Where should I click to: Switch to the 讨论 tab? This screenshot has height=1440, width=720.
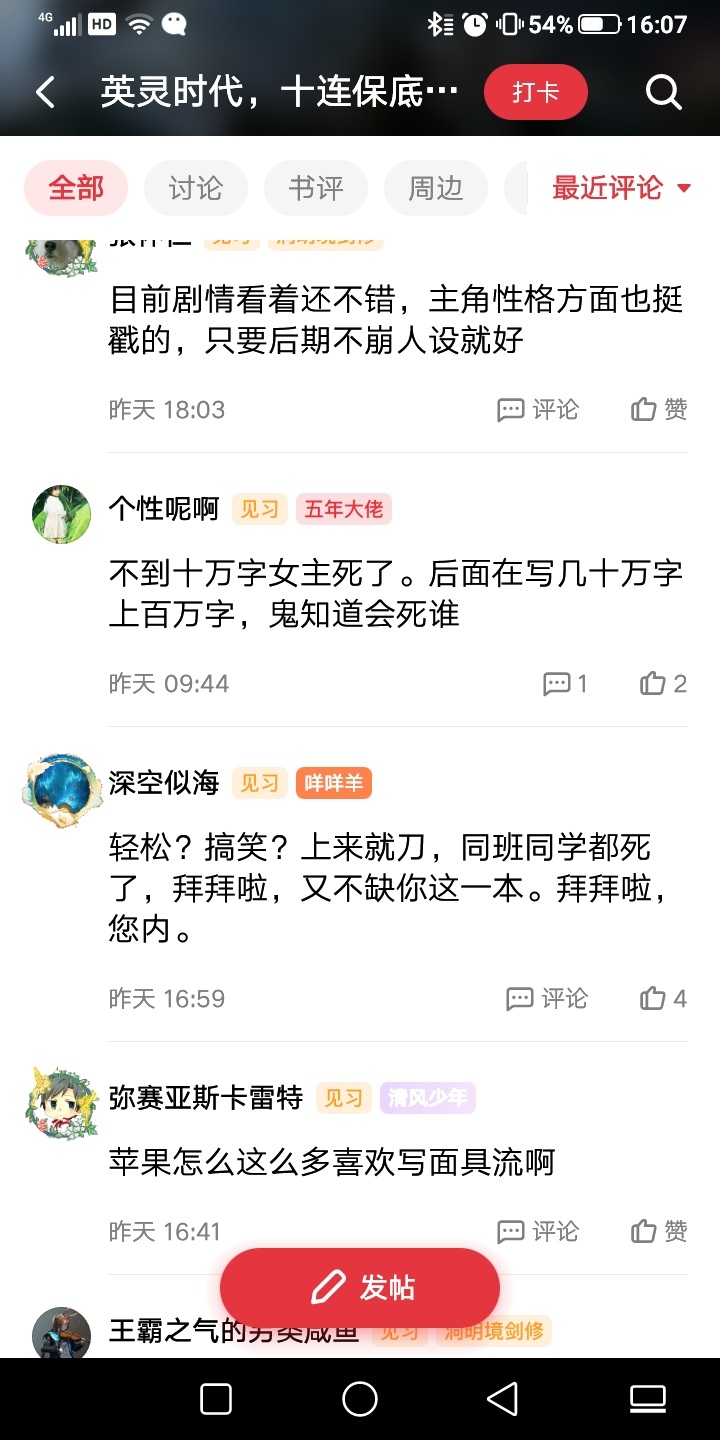[195, 188]
